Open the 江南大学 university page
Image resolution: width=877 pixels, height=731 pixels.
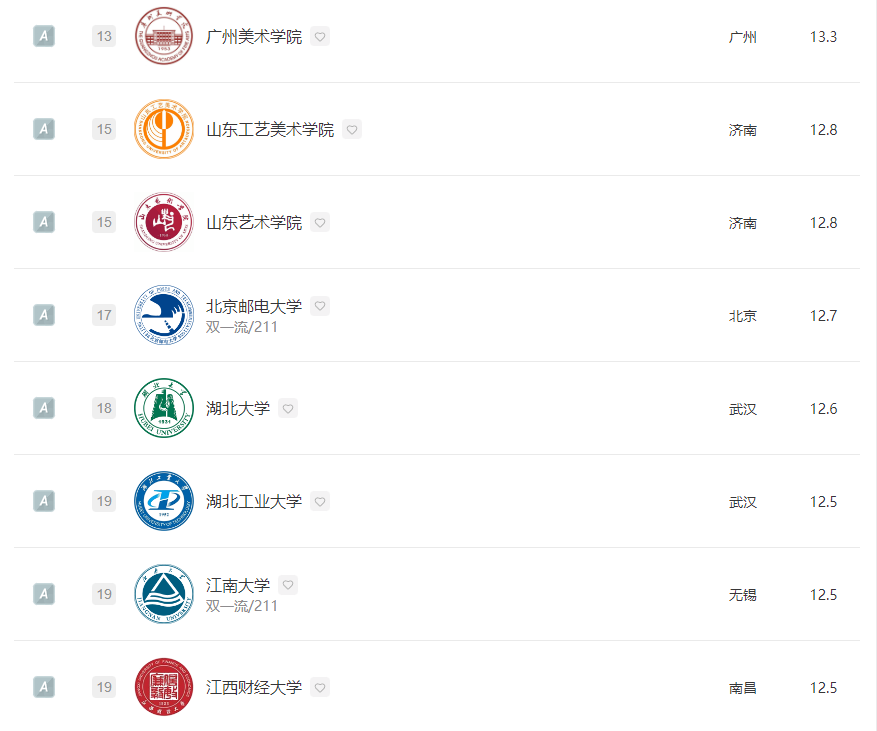tap(238, 585)
